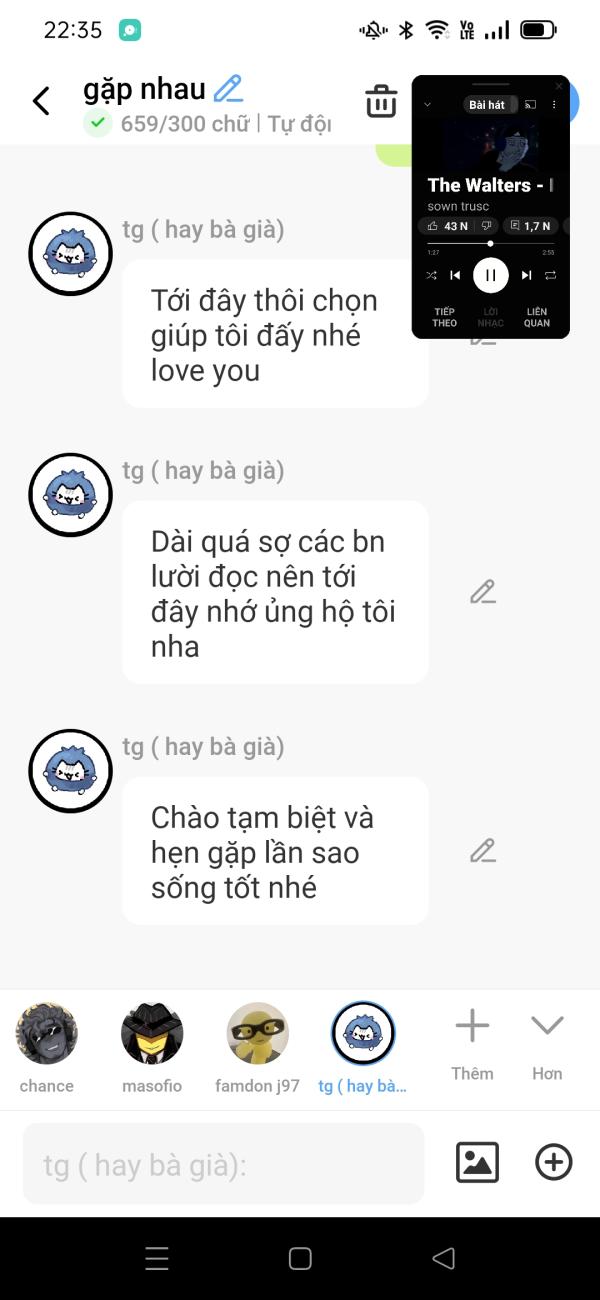Go back from the gặp nhau chat
Screen dimensions: 600x1300
pos(41,101)
